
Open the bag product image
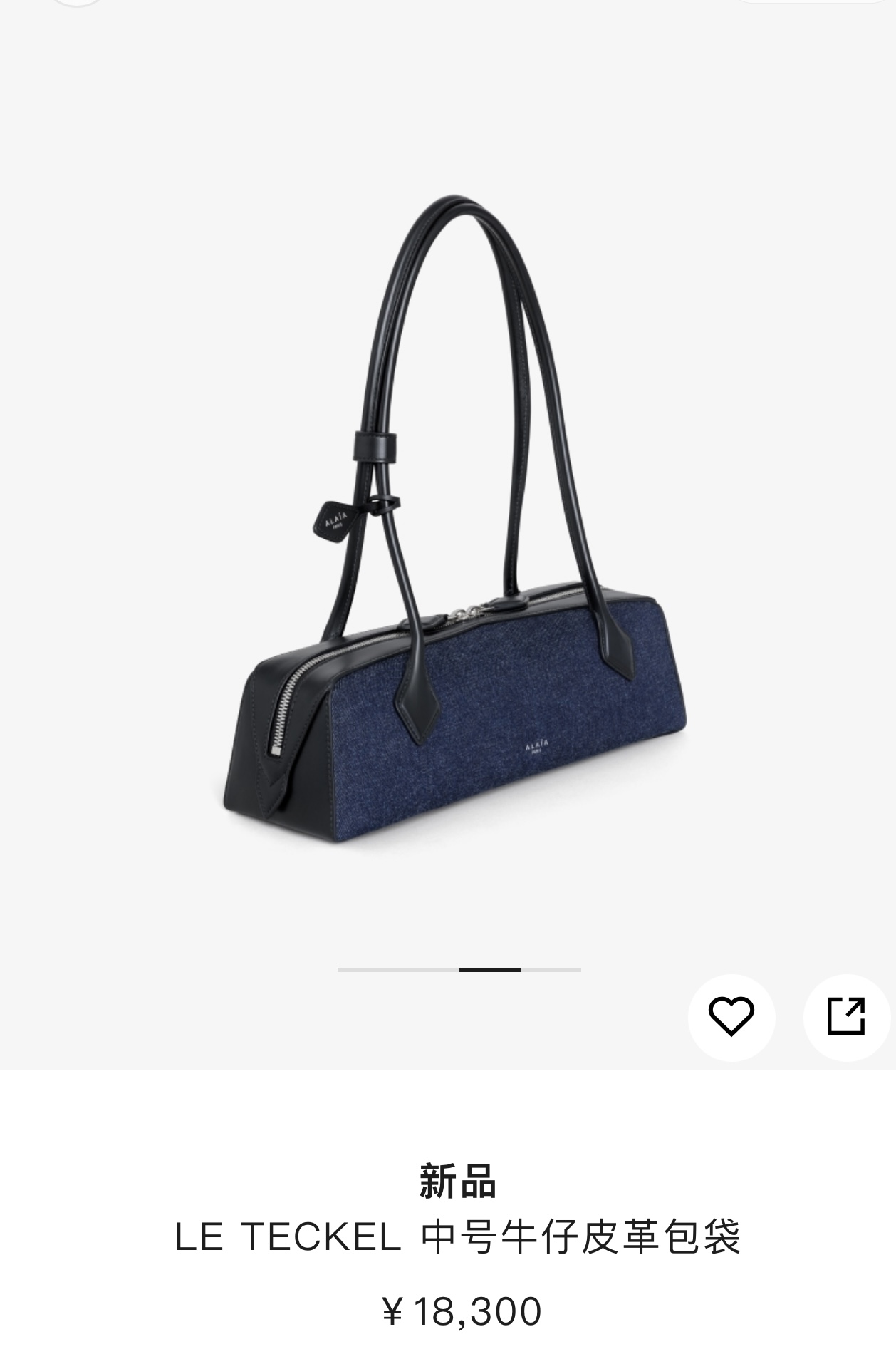[x=456, y=522]
